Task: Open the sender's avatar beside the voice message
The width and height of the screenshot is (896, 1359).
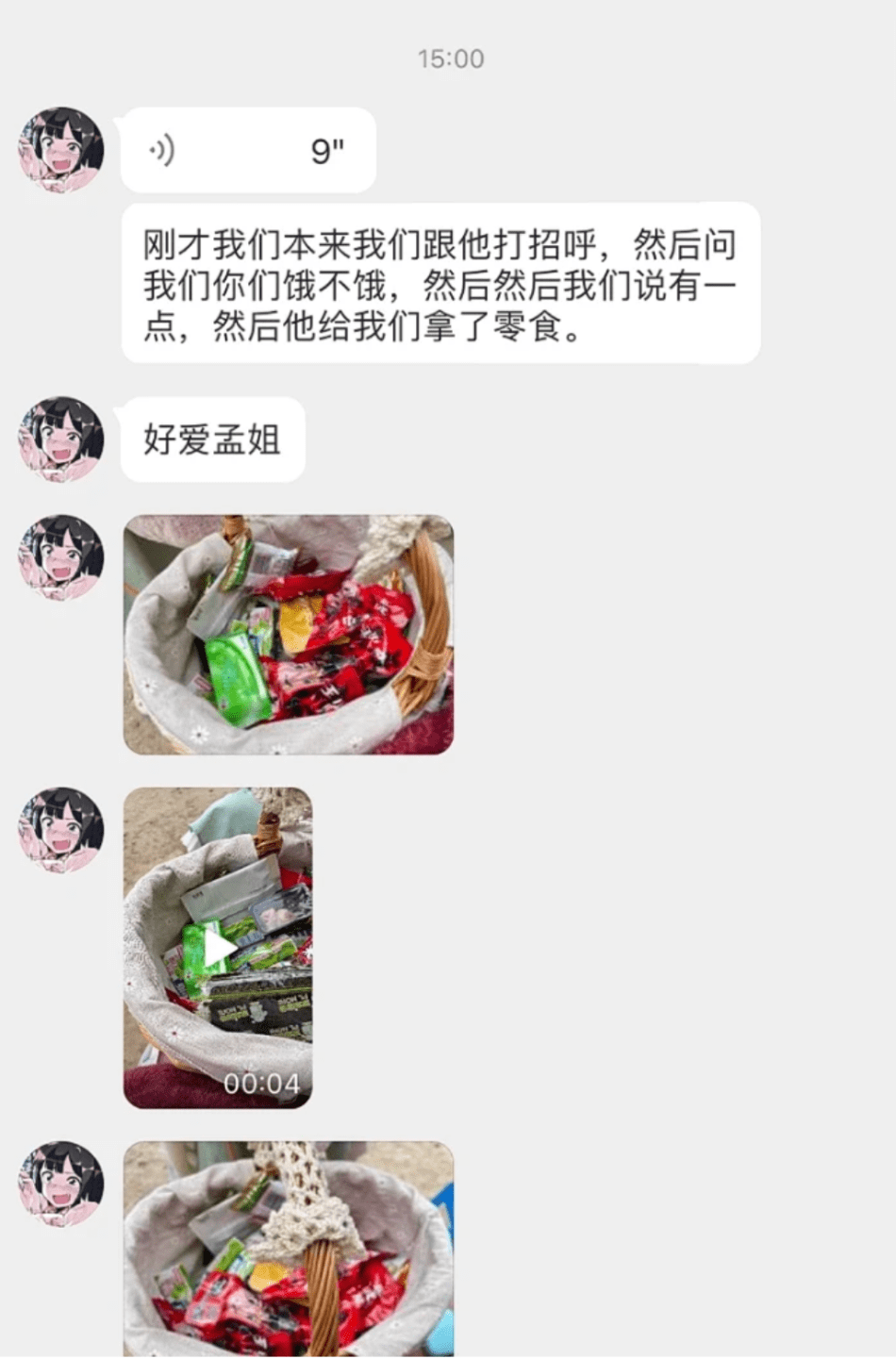Action: click(61, 151)
